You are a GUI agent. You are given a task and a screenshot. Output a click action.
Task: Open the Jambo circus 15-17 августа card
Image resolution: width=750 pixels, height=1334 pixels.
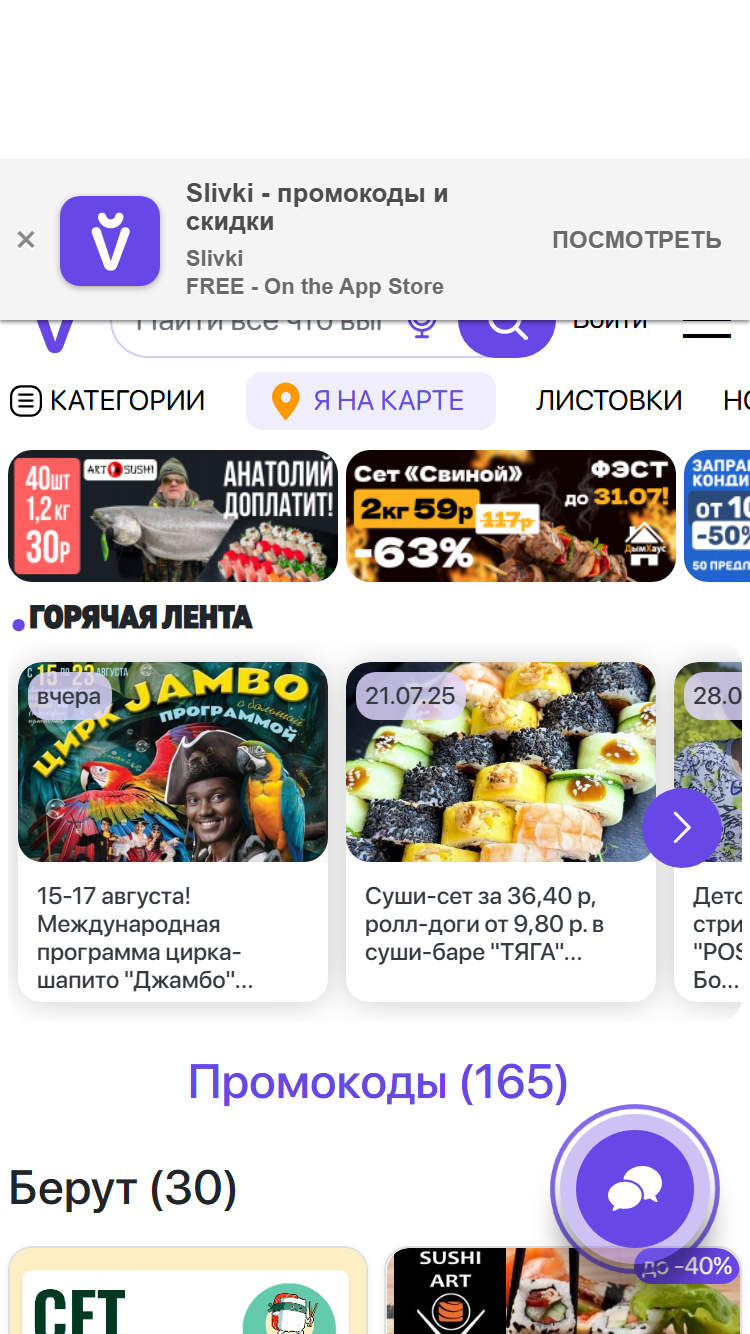(x=173, y=832)
